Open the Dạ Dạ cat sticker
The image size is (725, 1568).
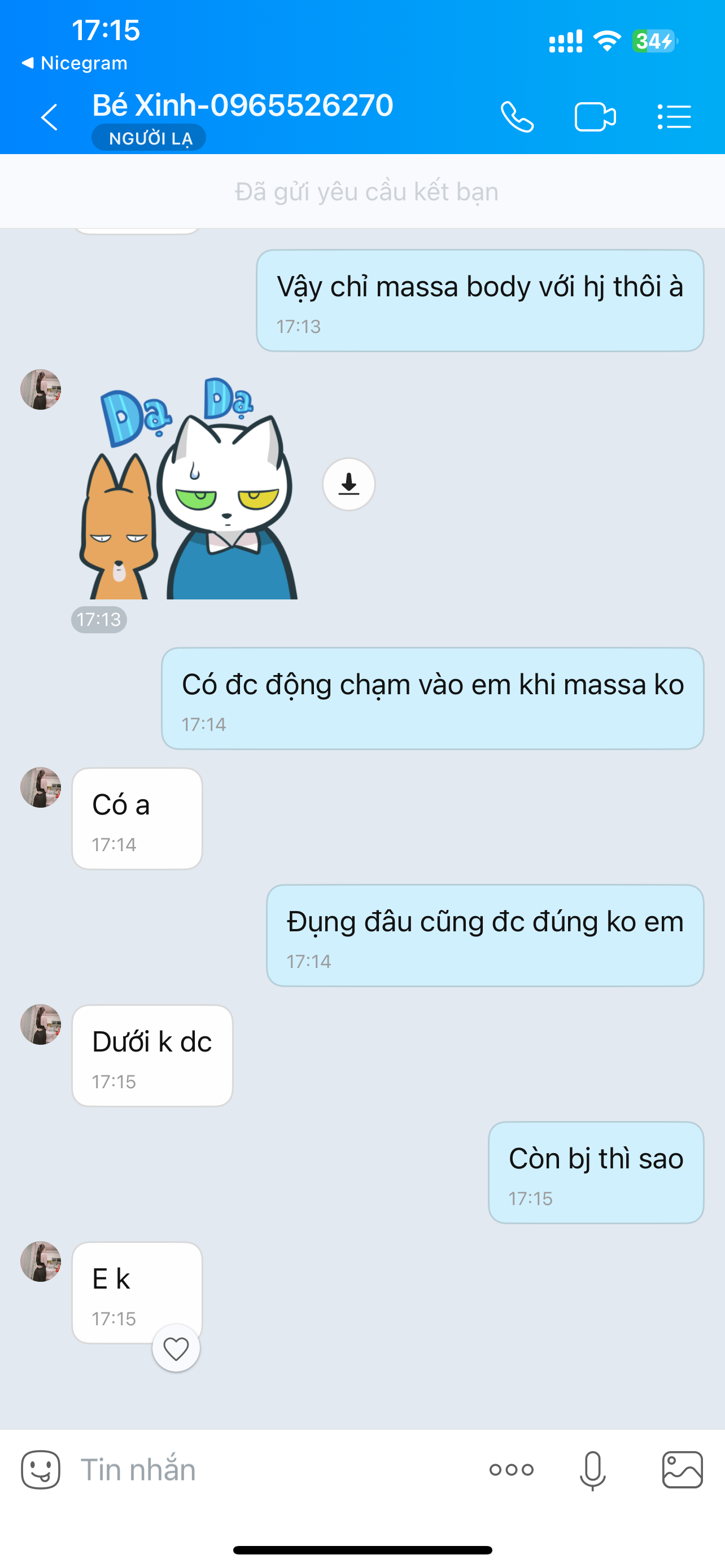point(189,490)
